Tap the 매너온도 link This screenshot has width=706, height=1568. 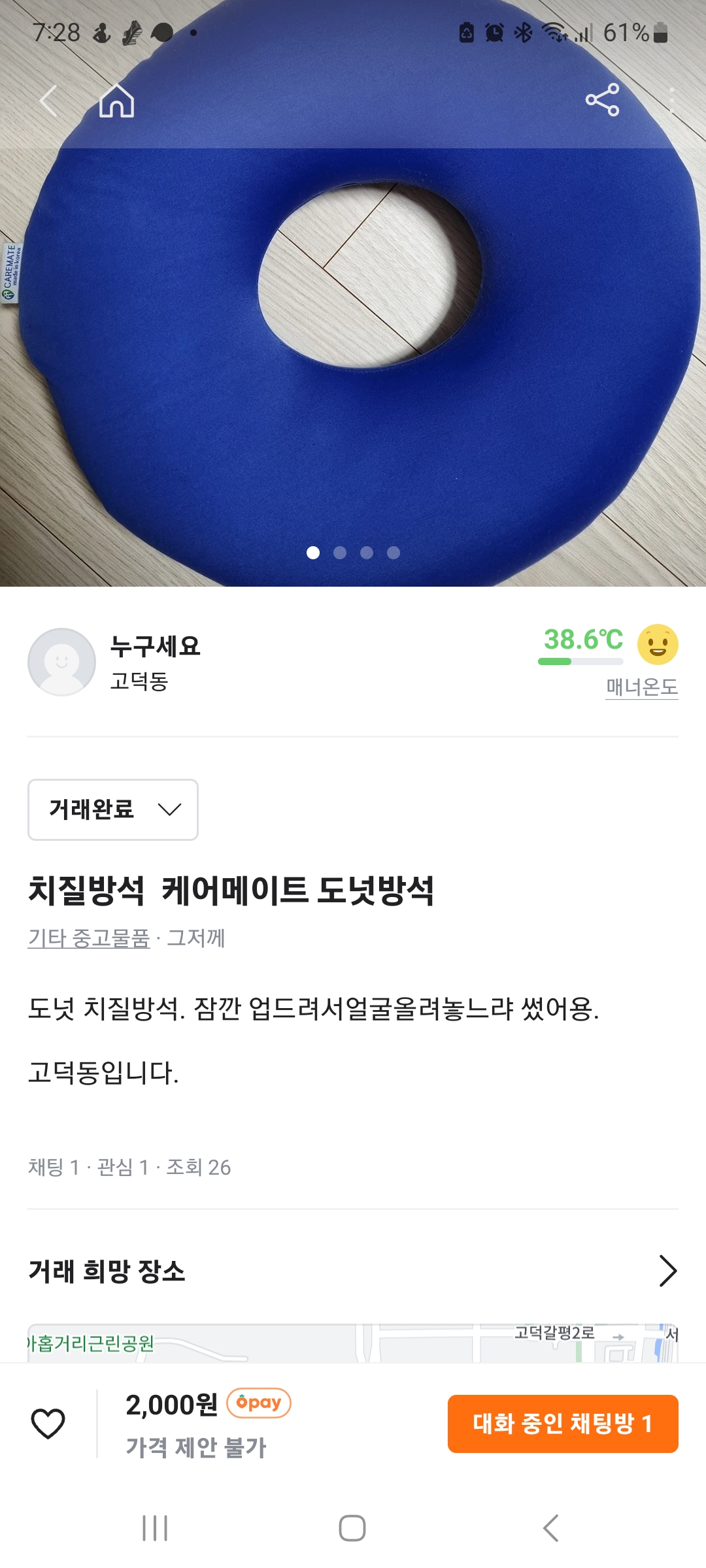641,687
